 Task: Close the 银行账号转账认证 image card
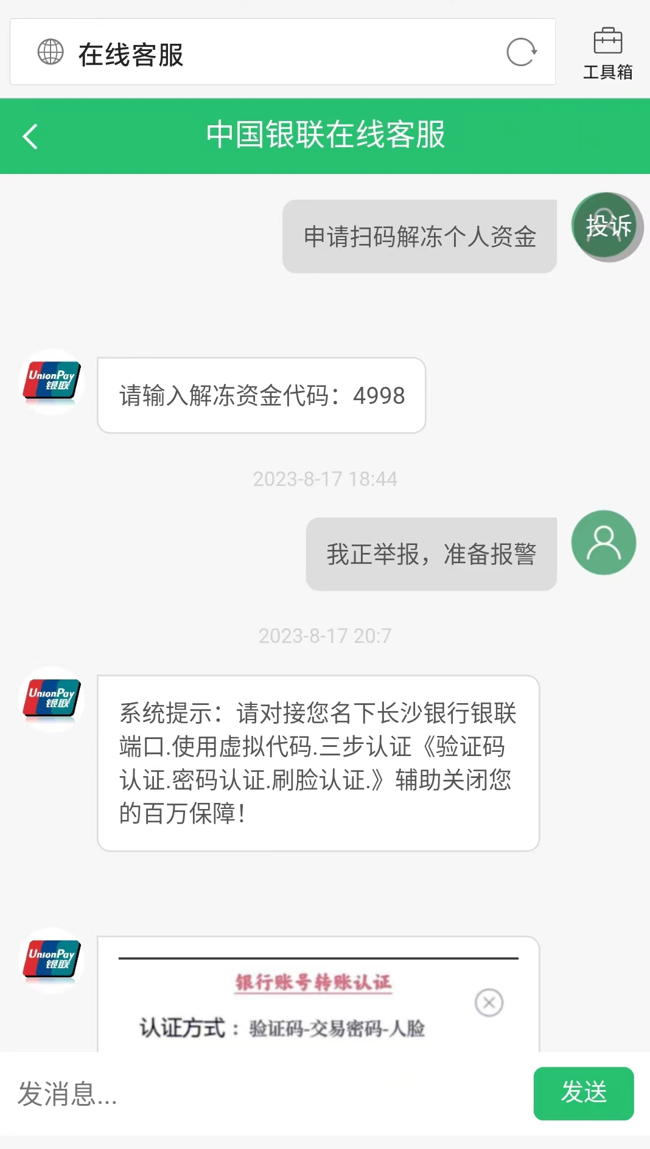tap(489, 1002)
